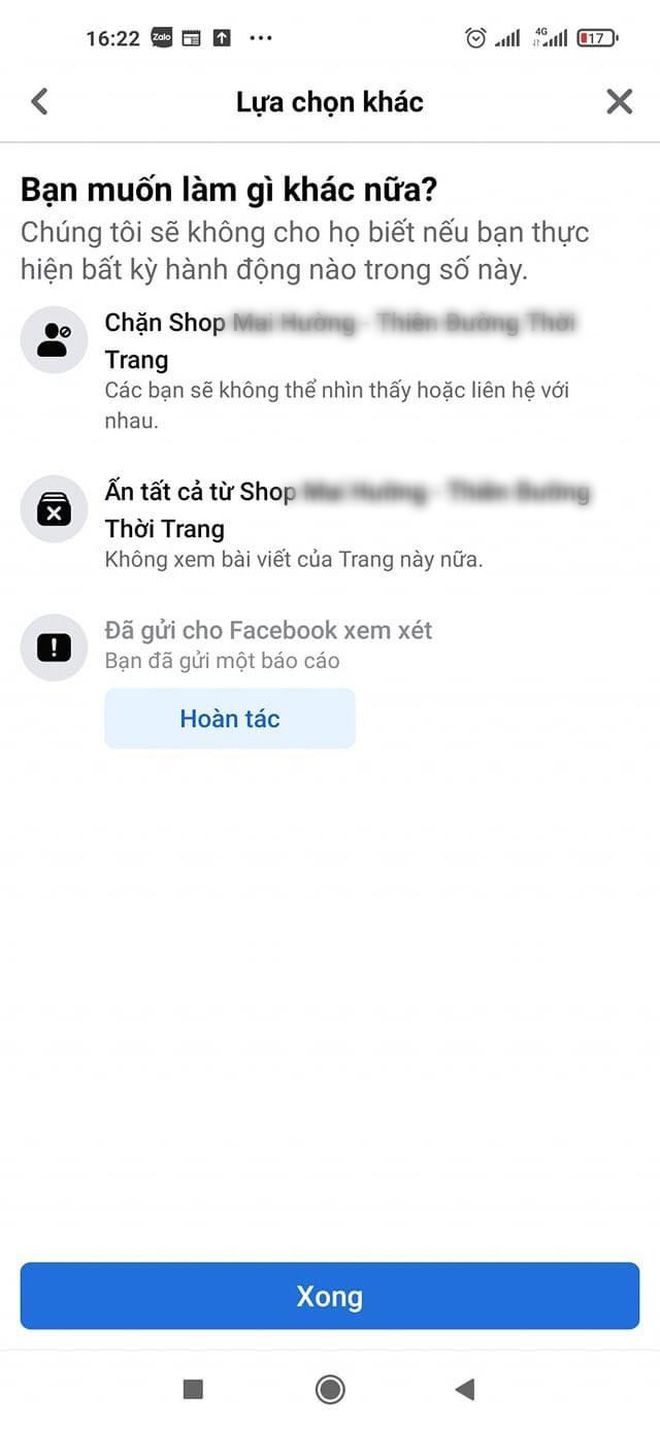Go to the system home screen
Viewport: 660px width, 1429px height.
point(330,1389)
